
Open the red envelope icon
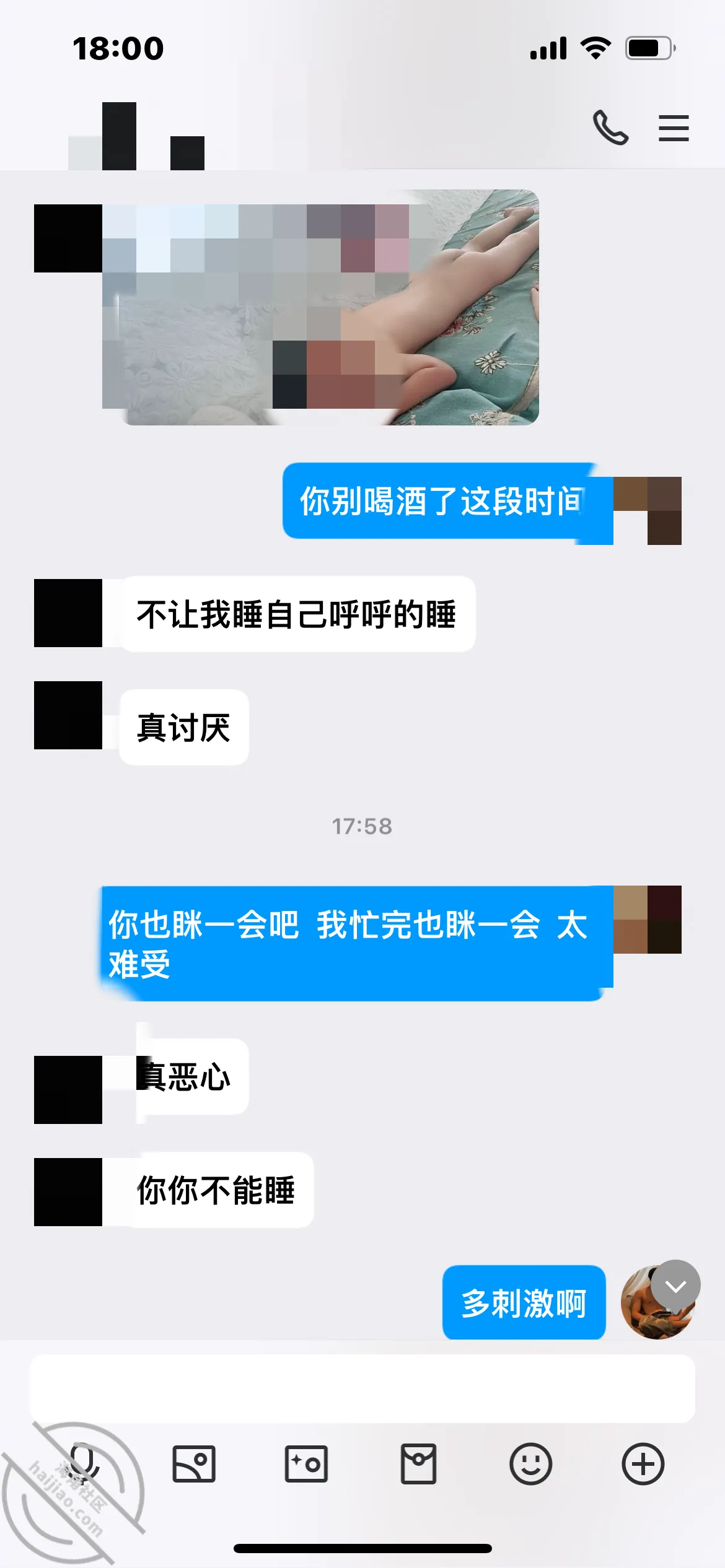click(418, 1464)
